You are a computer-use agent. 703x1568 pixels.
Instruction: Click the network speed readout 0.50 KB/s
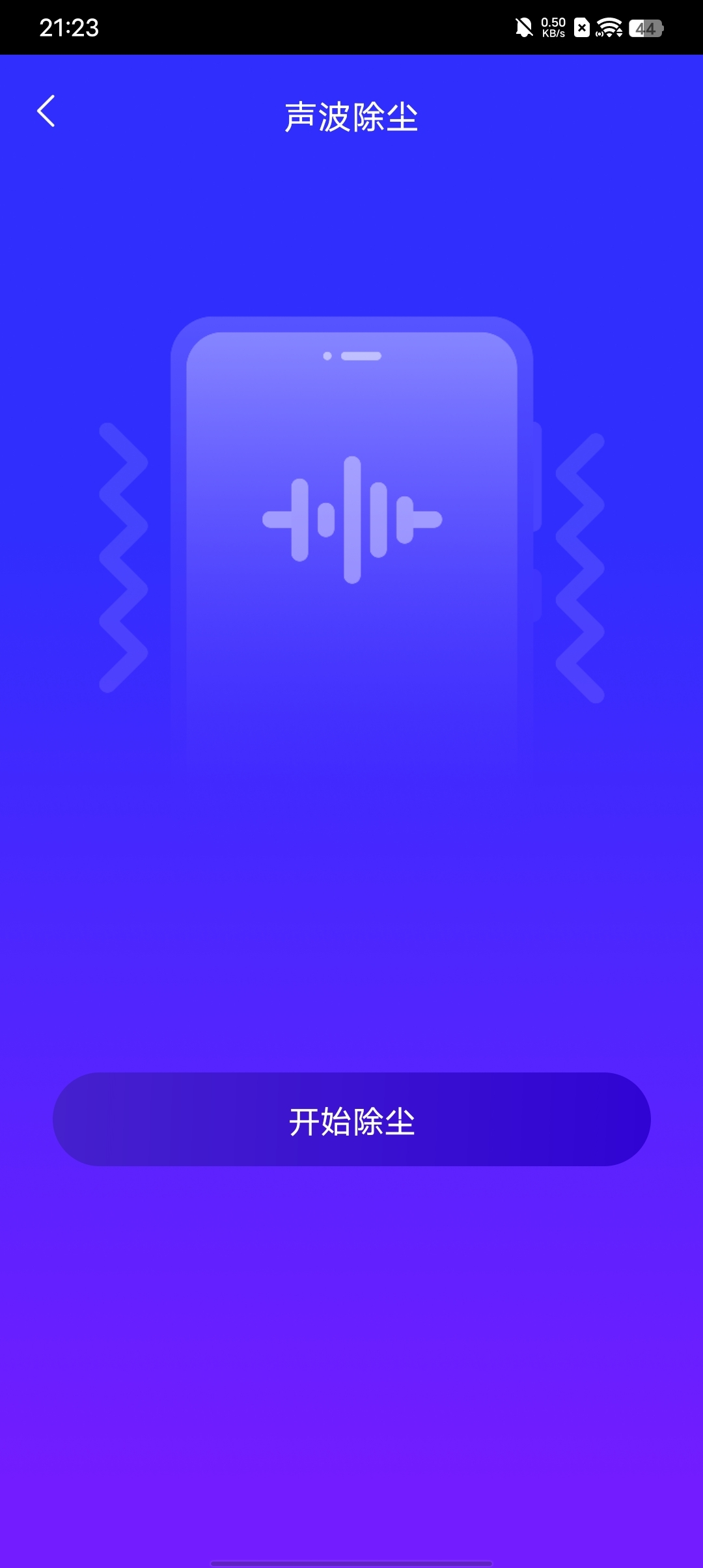coord(553,27)
